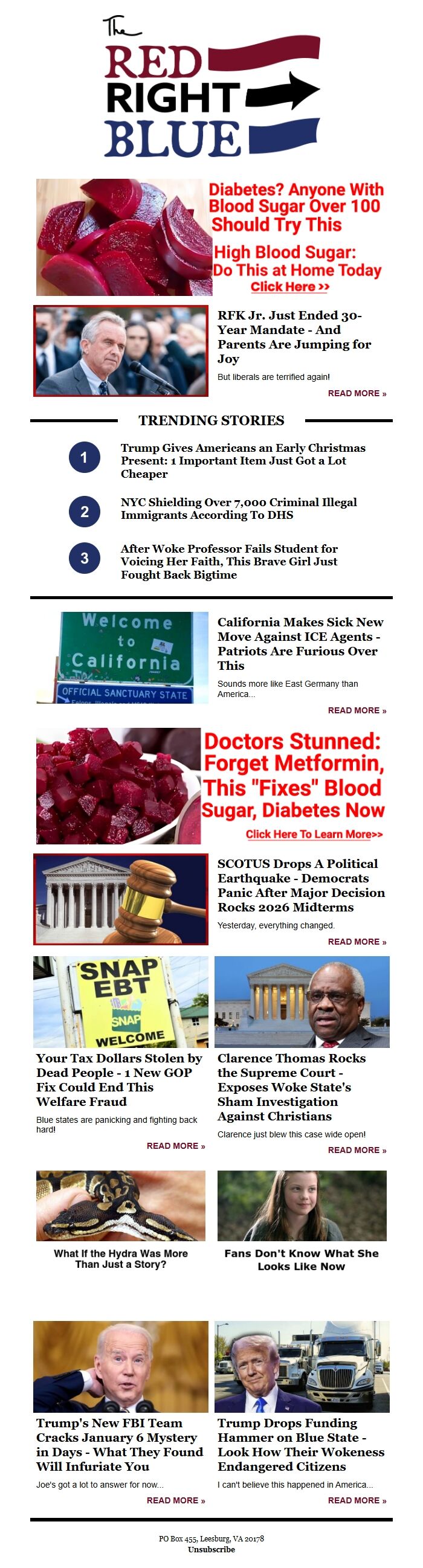
Task: Open the RFK Jr. article photo
Action: coord(120,351)
